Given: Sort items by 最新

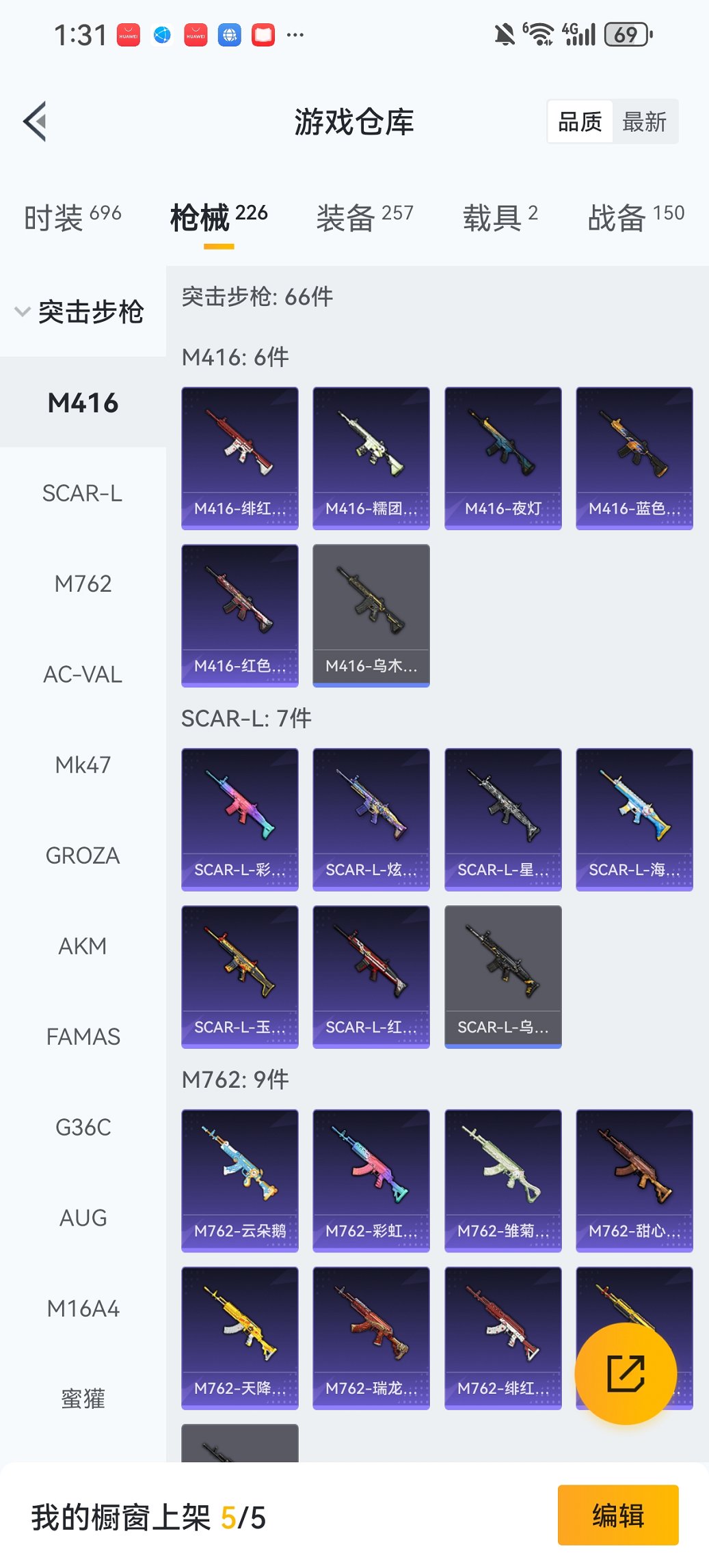Looking at the screenshot, I should pos(644,122).
